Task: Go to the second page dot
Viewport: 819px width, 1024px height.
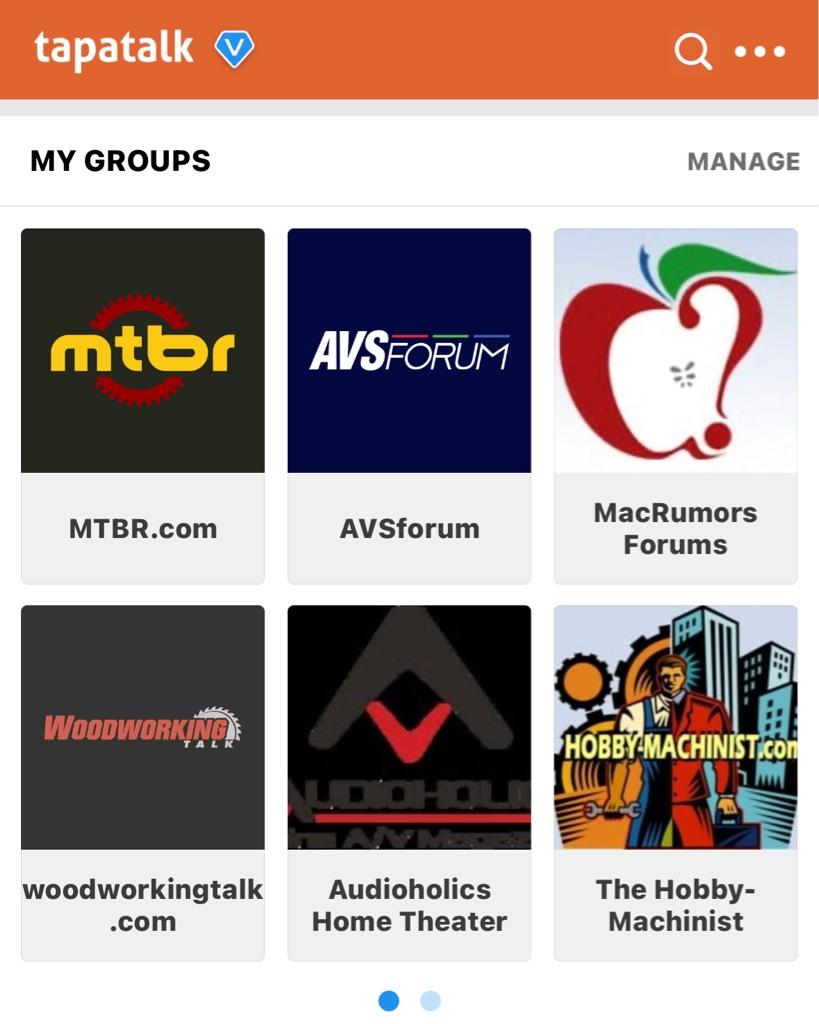Action: [x=430, y=1001]
